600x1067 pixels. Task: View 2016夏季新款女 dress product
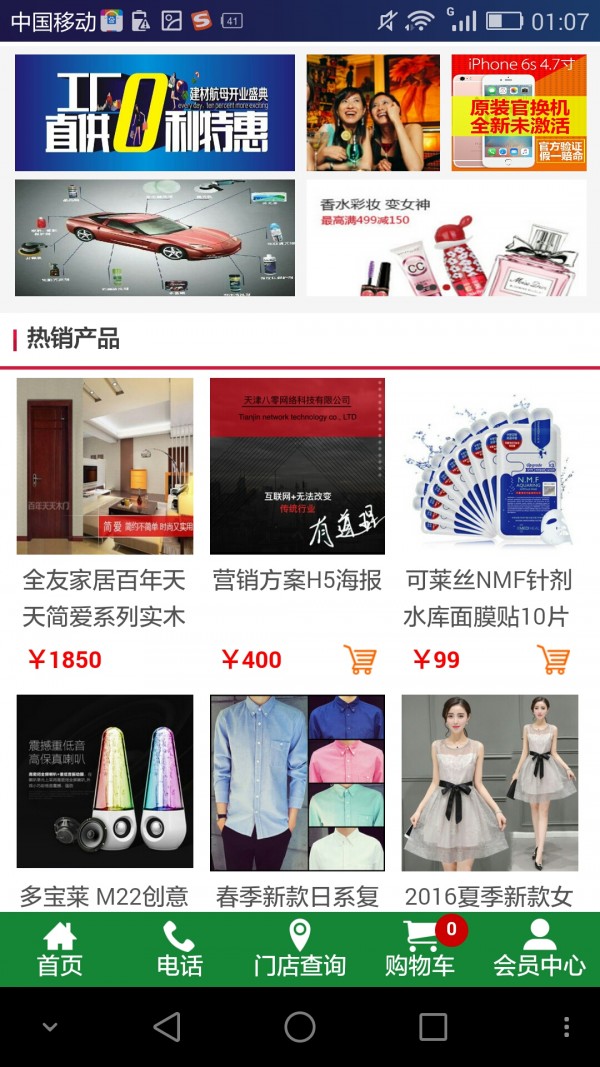[x=490, y=782]
